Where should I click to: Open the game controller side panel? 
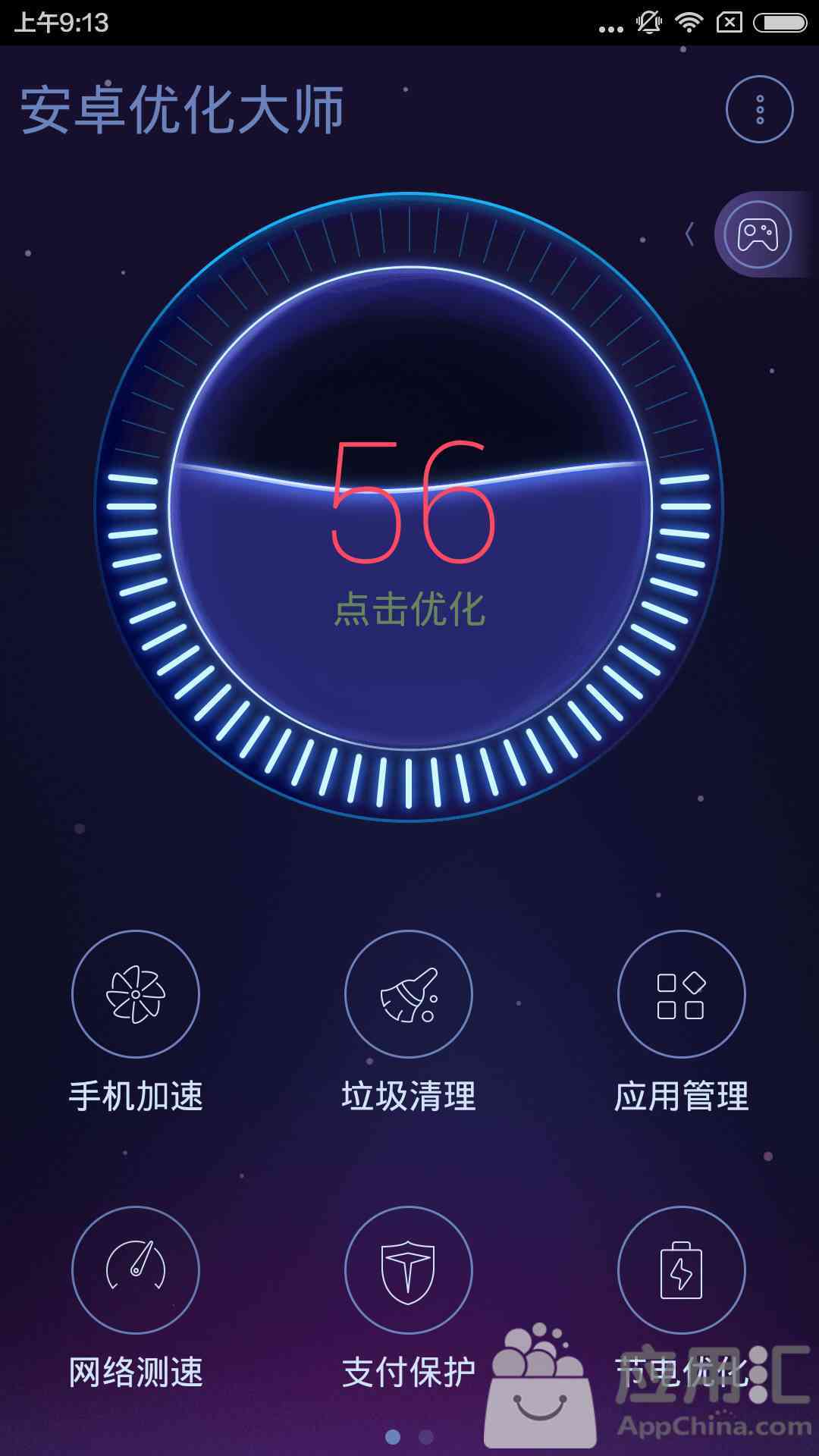[758, 234]
